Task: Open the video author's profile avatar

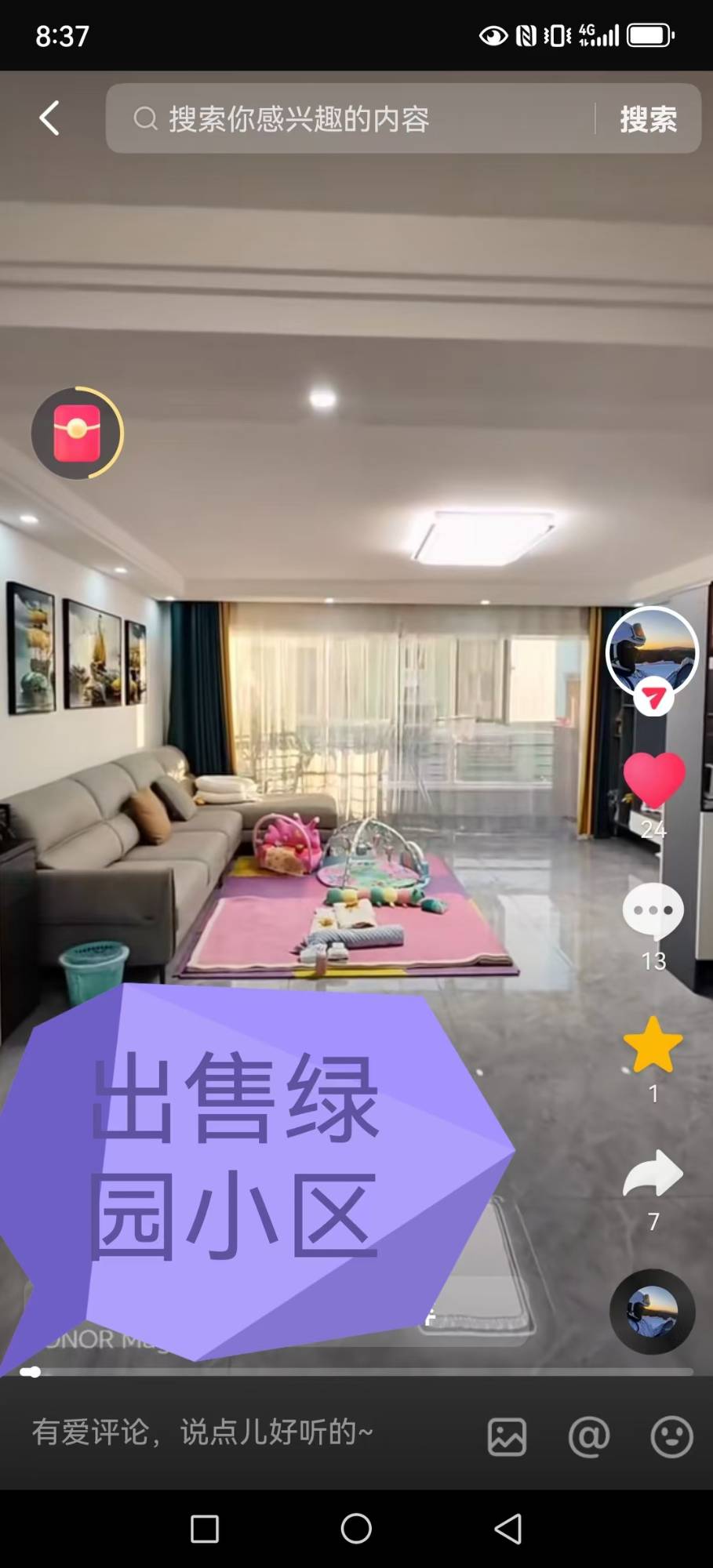Action: (652, 652)
